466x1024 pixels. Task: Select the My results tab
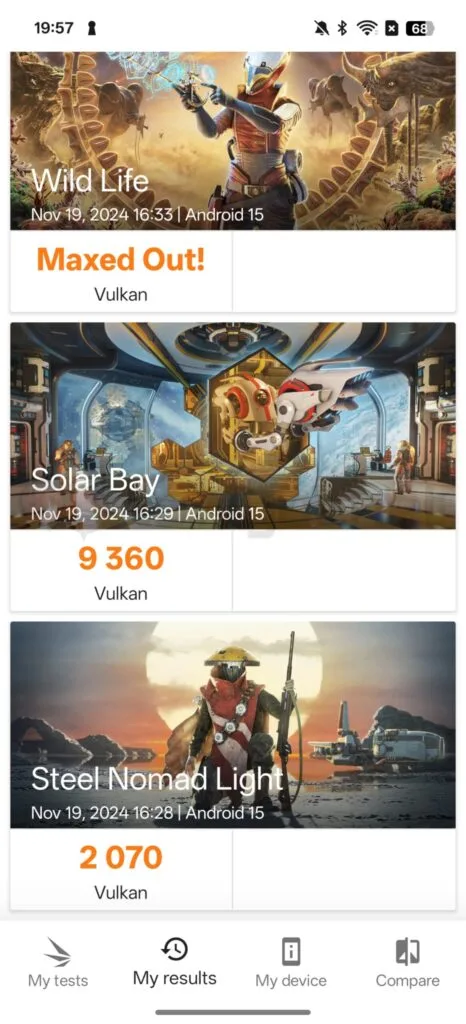pos(174,962)
